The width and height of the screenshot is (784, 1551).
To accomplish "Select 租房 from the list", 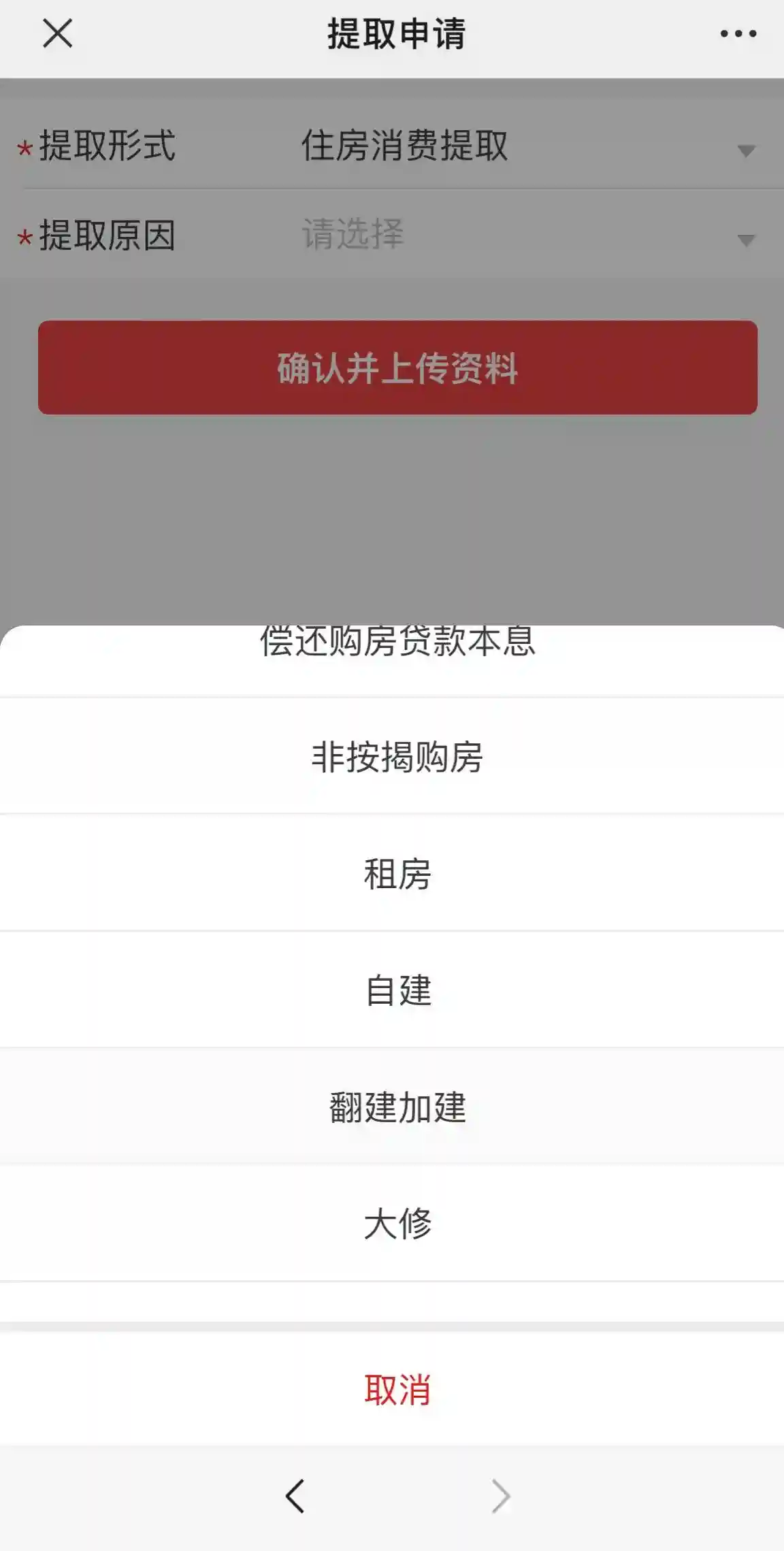I will coord(397,874).
